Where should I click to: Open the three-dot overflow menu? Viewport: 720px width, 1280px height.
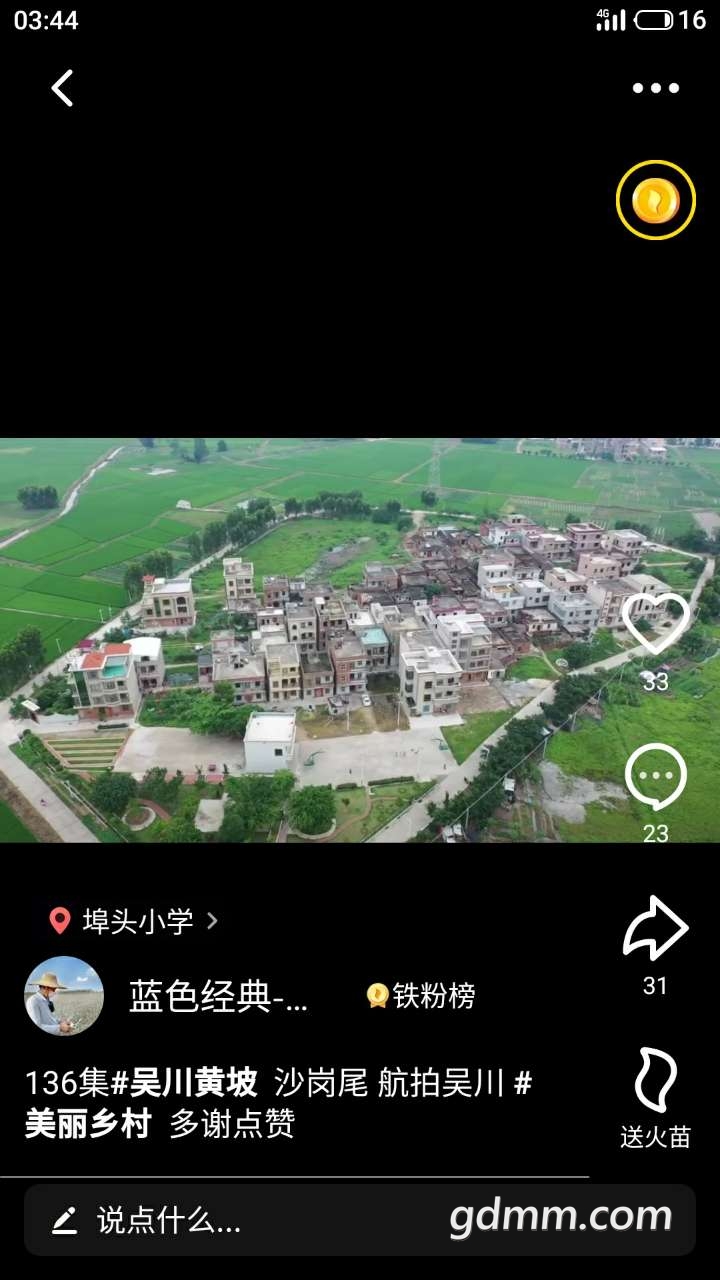(655, 88)
